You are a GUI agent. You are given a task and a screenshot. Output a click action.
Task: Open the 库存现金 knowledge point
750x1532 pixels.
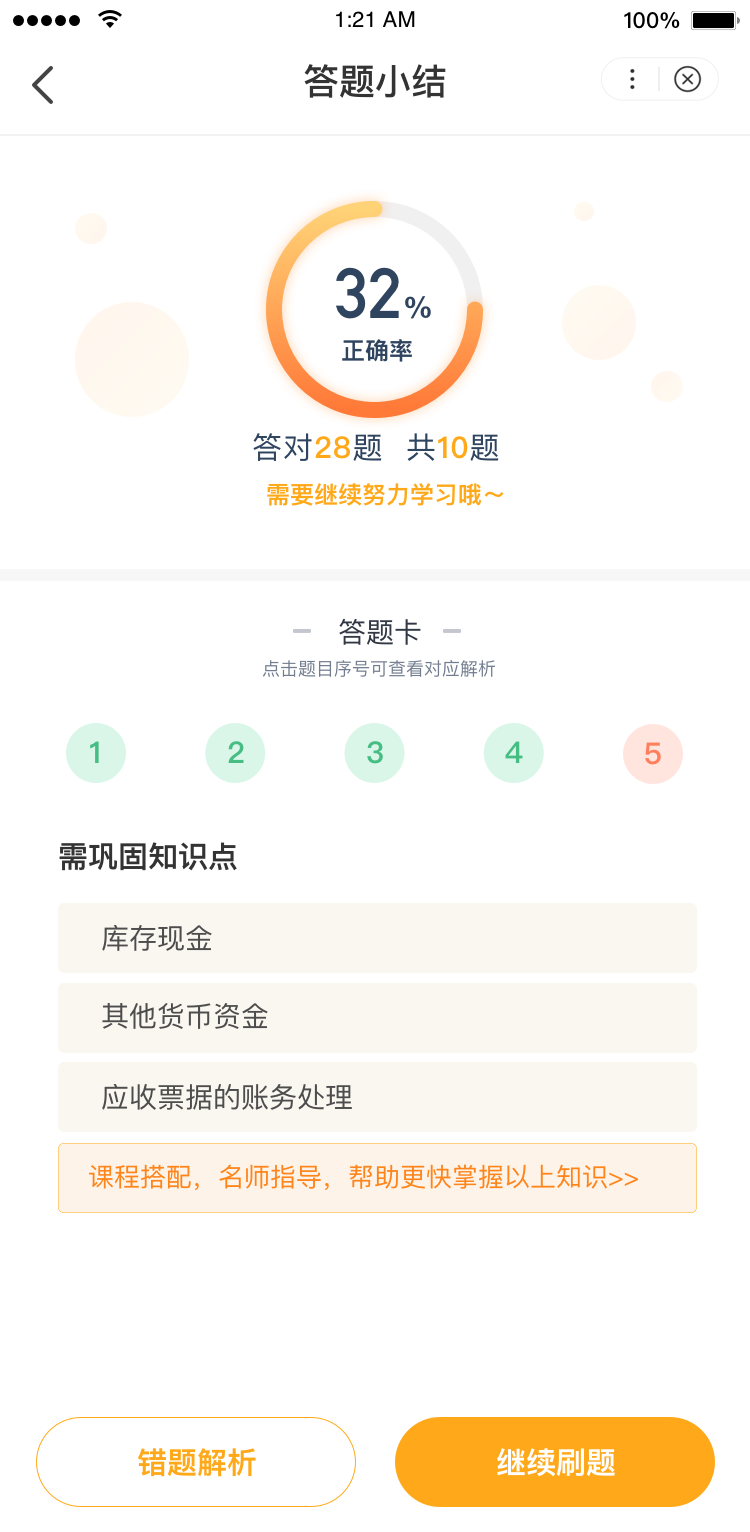tap(377, 938)
